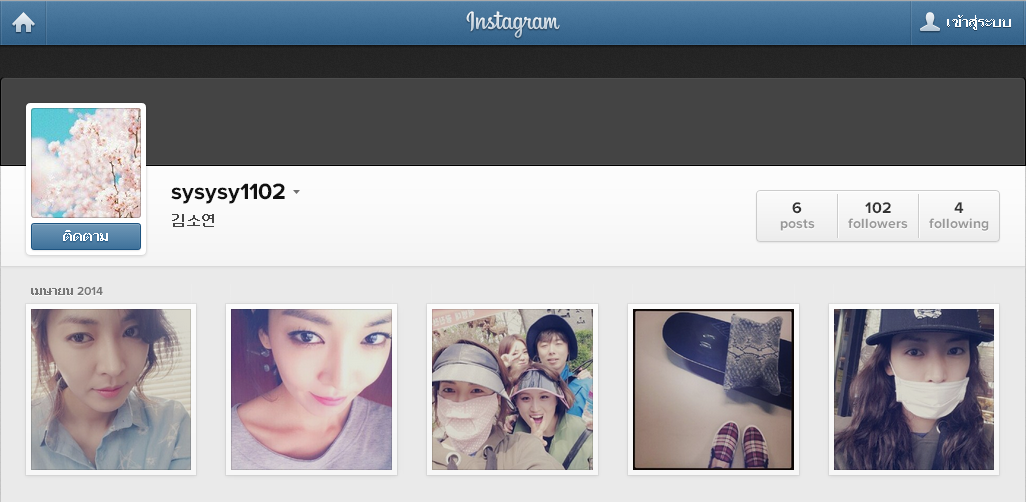1026x502 pixels.
Task: Open the selfie with cap and mask
Action: click(914, 389)
